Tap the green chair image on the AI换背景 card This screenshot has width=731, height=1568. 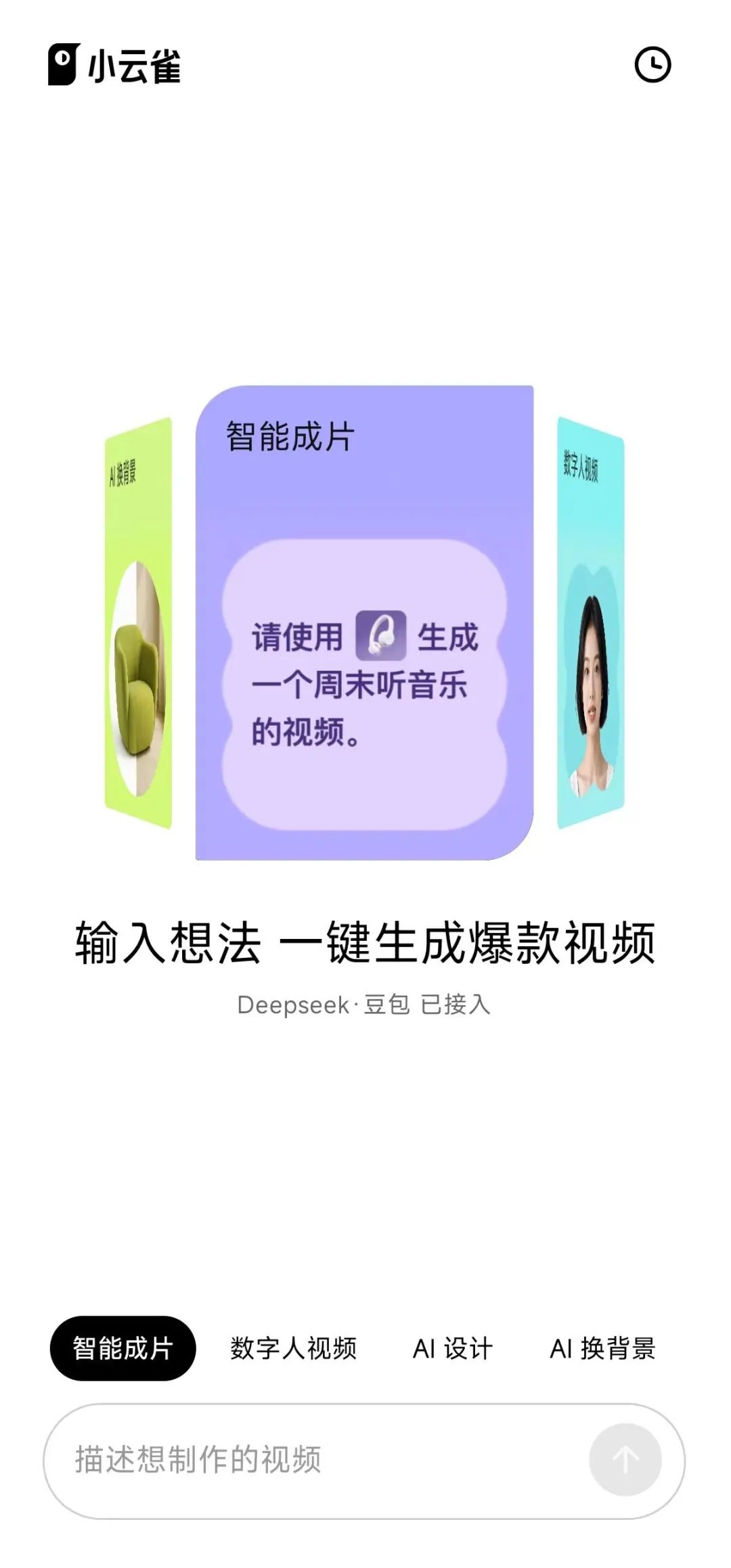(x=139, y=676)
